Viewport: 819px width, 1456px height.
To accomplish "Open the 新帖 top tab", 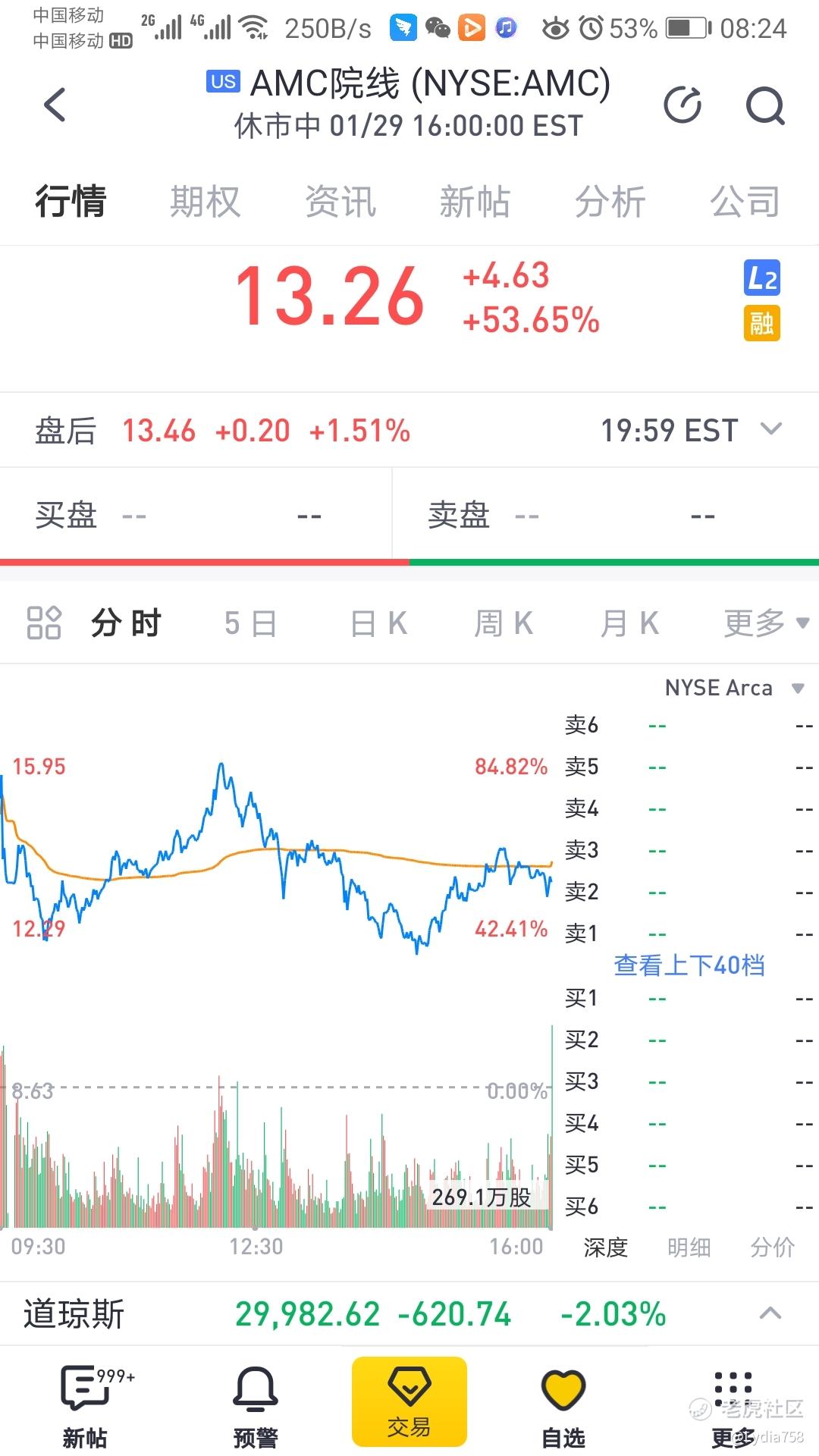I will coord(475,202).
